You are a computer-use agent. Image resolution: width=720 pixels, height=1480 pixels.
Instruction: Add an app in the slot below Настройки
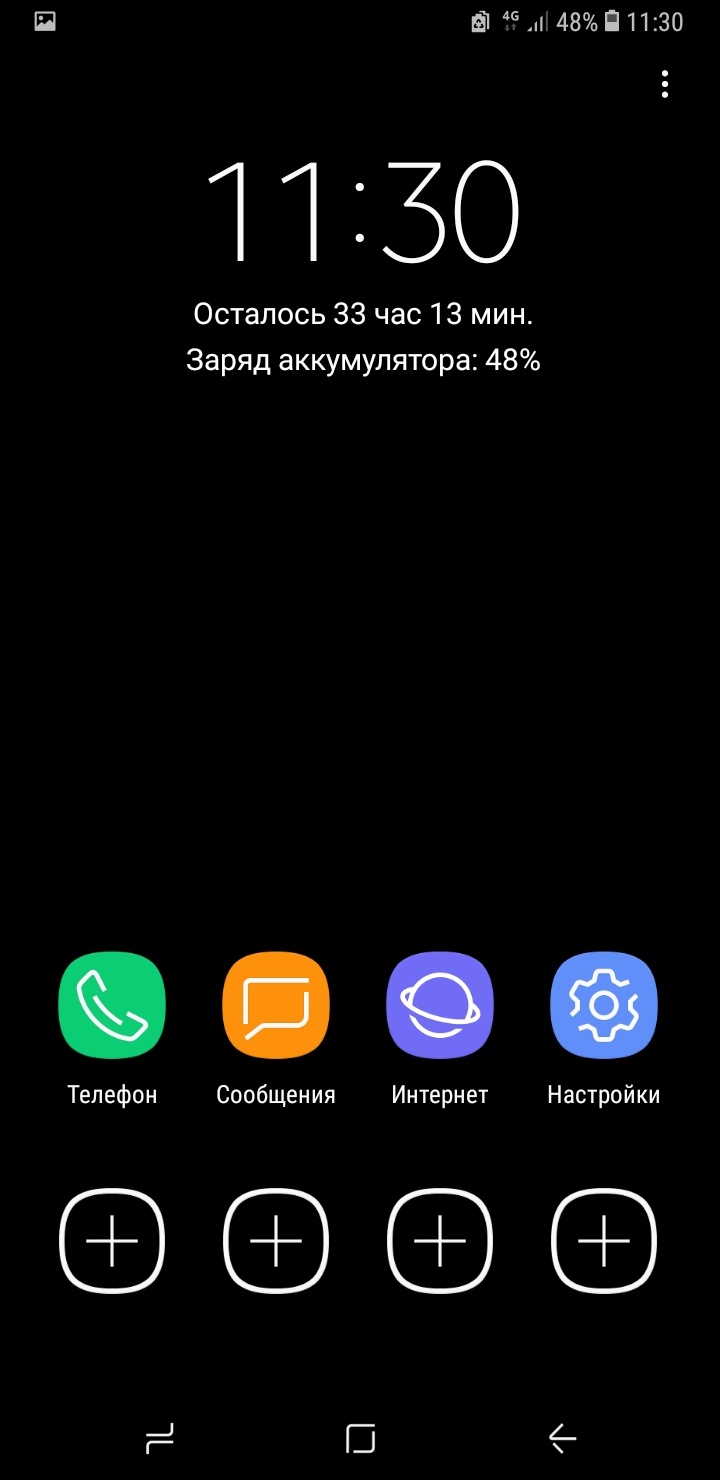point(604,1241)
